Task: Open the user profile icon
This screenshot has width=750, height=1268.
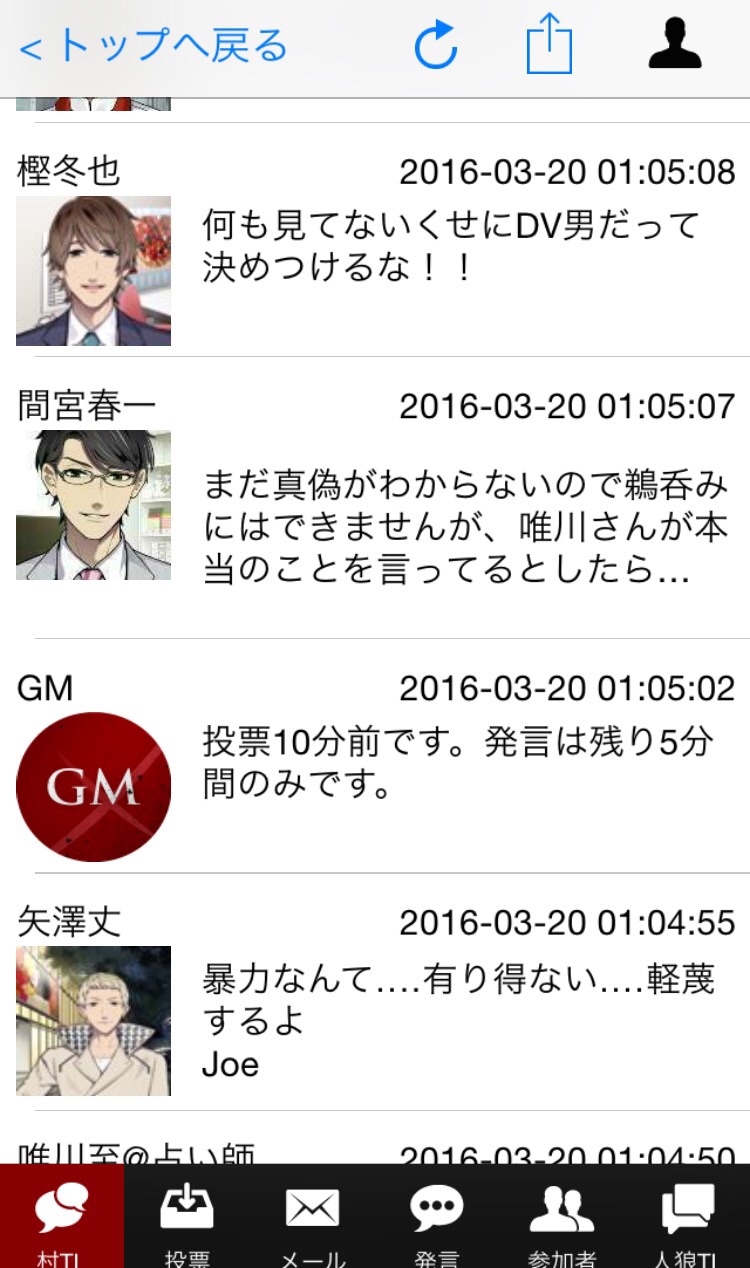Action: (x=675, y=44)
